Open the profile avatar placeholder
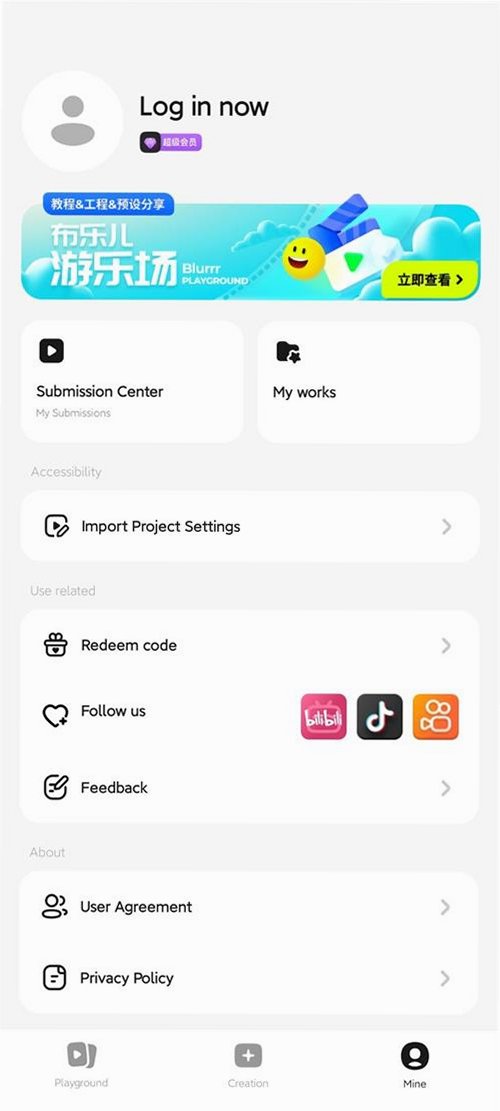Screen dimensions: 500x1111 73,121
